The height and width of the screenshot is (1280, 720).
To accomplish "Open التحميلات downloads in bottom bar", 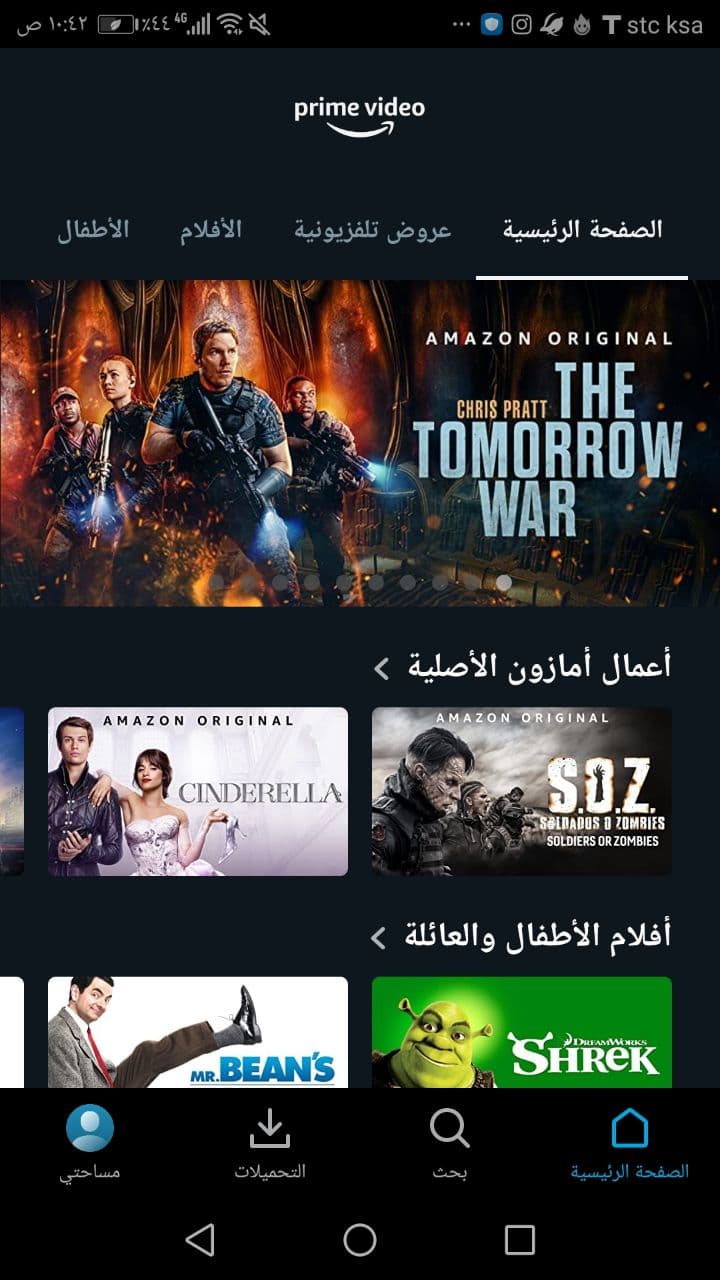I will click(269, 1142).
